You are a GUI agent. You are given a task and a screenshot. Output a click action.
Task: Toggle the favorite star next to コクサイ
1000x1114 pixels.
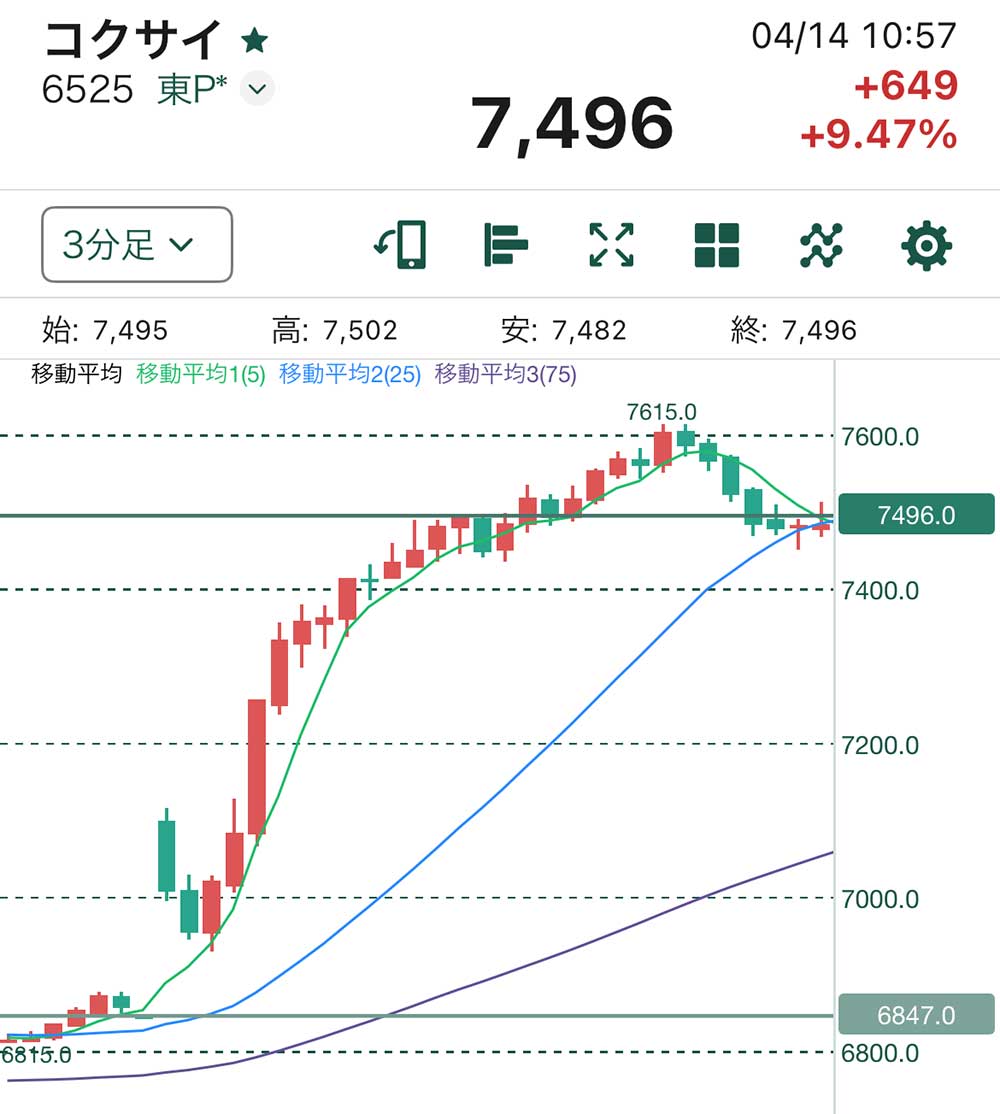click(x=254, y=41)
